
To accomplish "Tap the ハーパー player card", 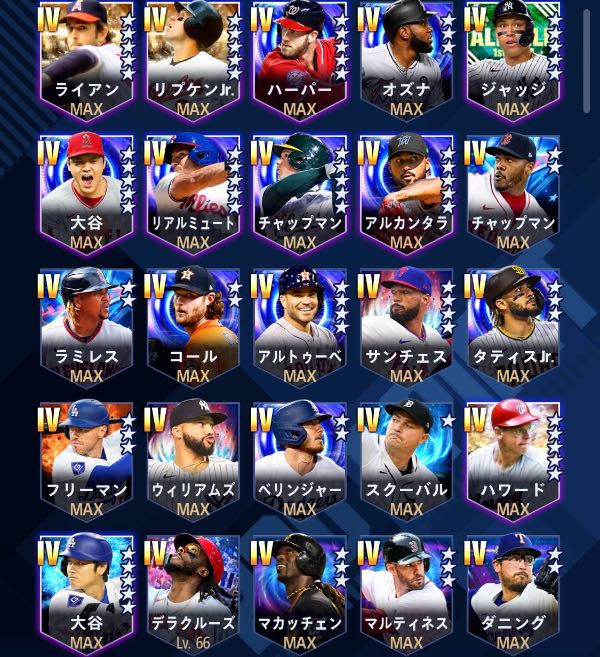I will pos(299,60).
